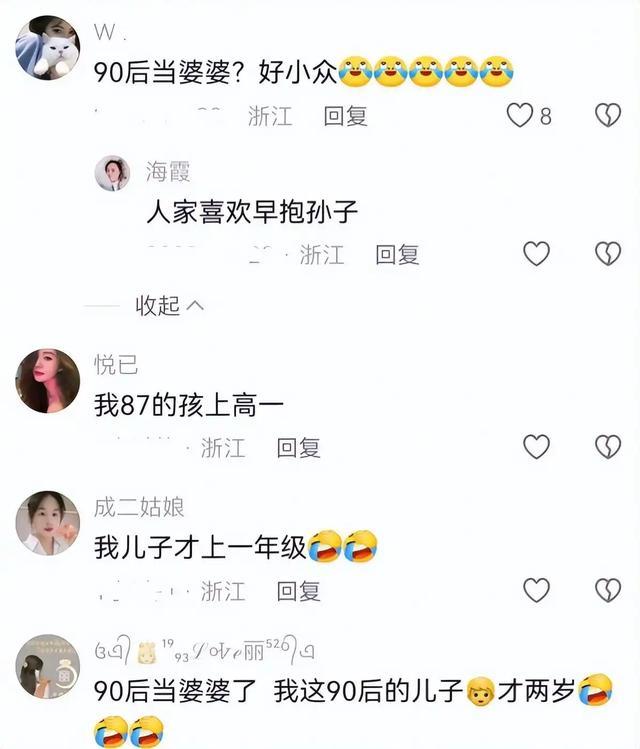The height and width of the screenshot is (749, 640).
Task: Dislike W.'s comment with broken heart
Action: tap(608, 116)
